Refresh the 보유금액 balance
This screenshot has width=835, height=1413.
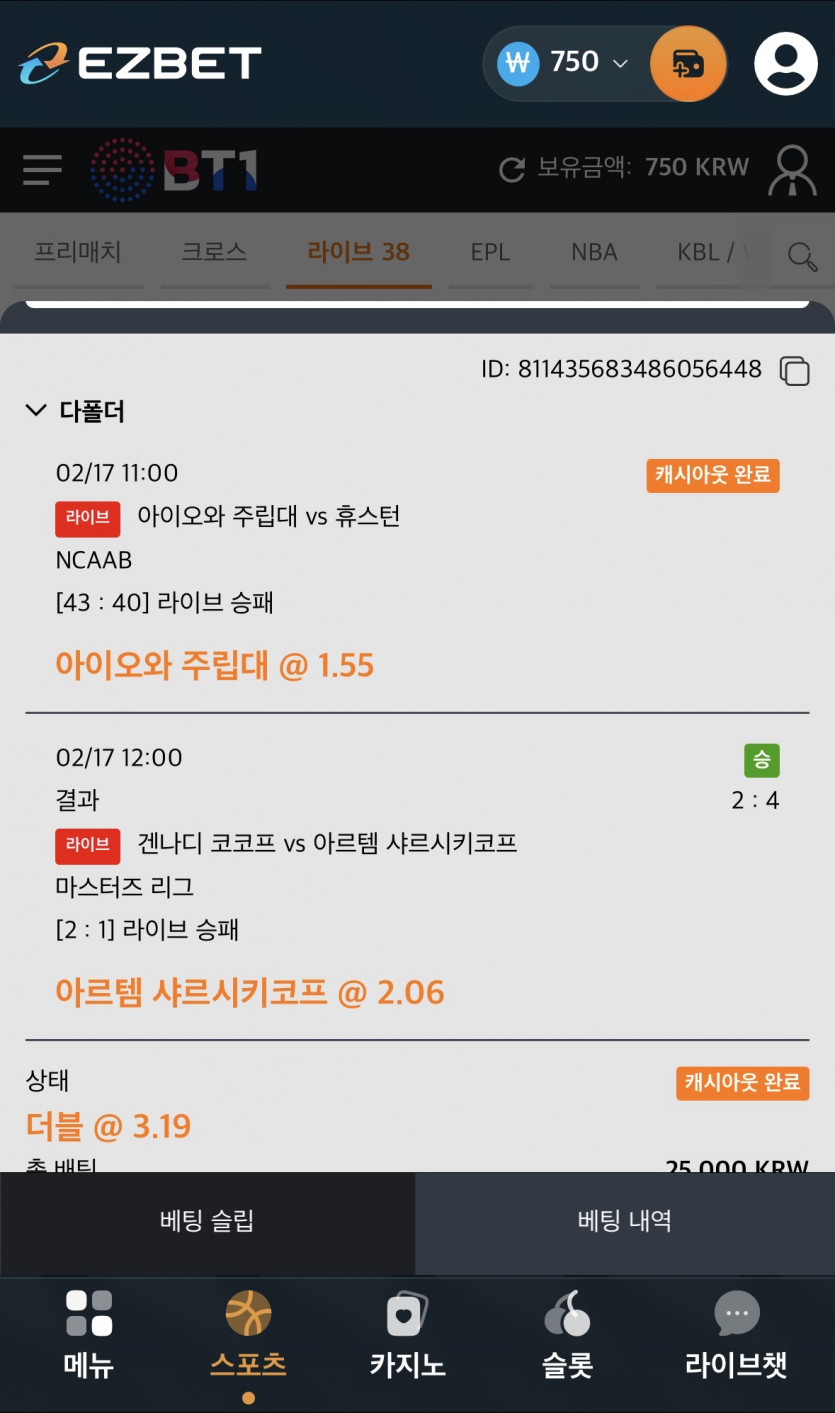(512, 169)
